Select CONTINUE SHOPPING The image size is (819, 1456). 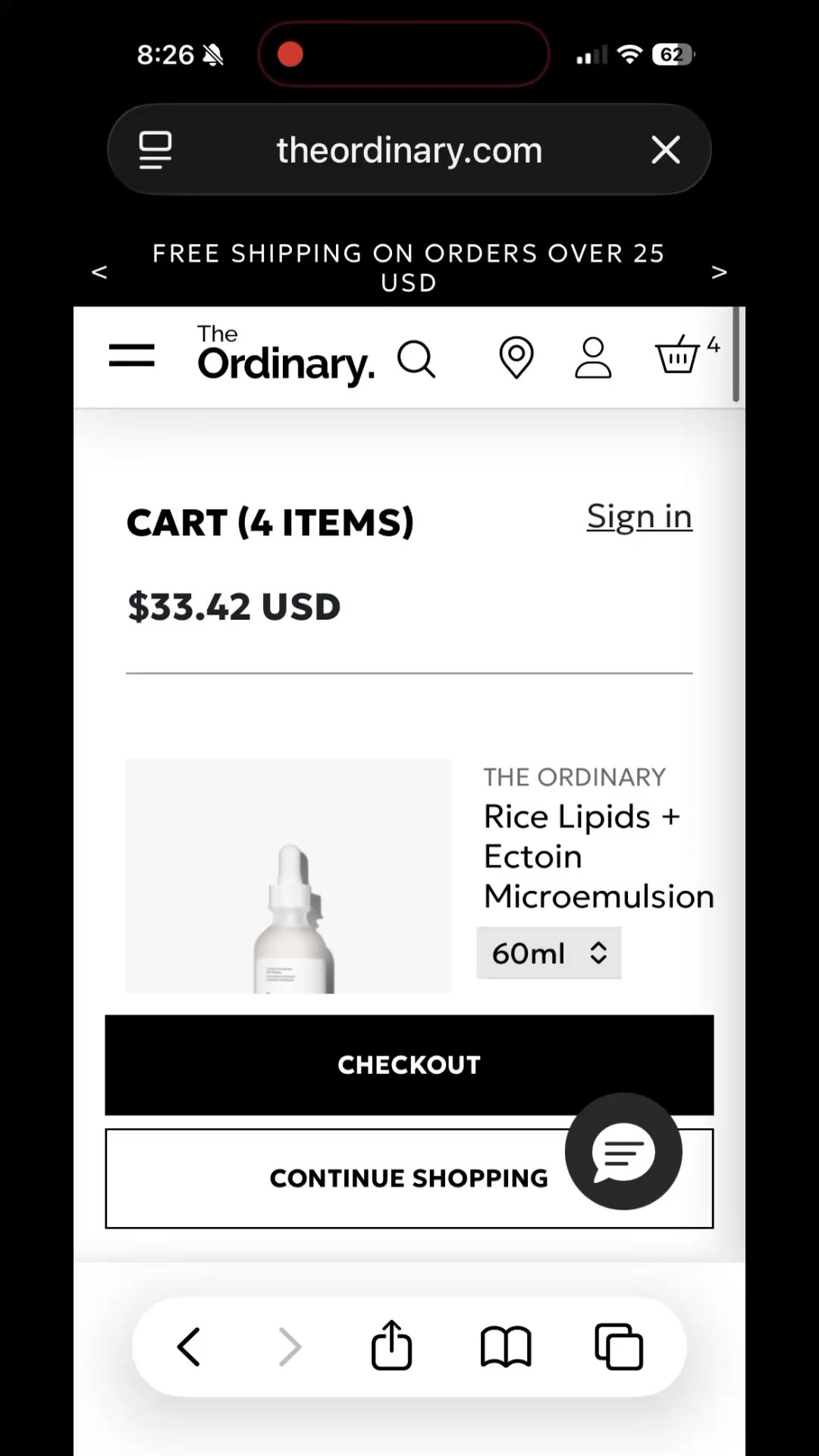coord(409,1178)
